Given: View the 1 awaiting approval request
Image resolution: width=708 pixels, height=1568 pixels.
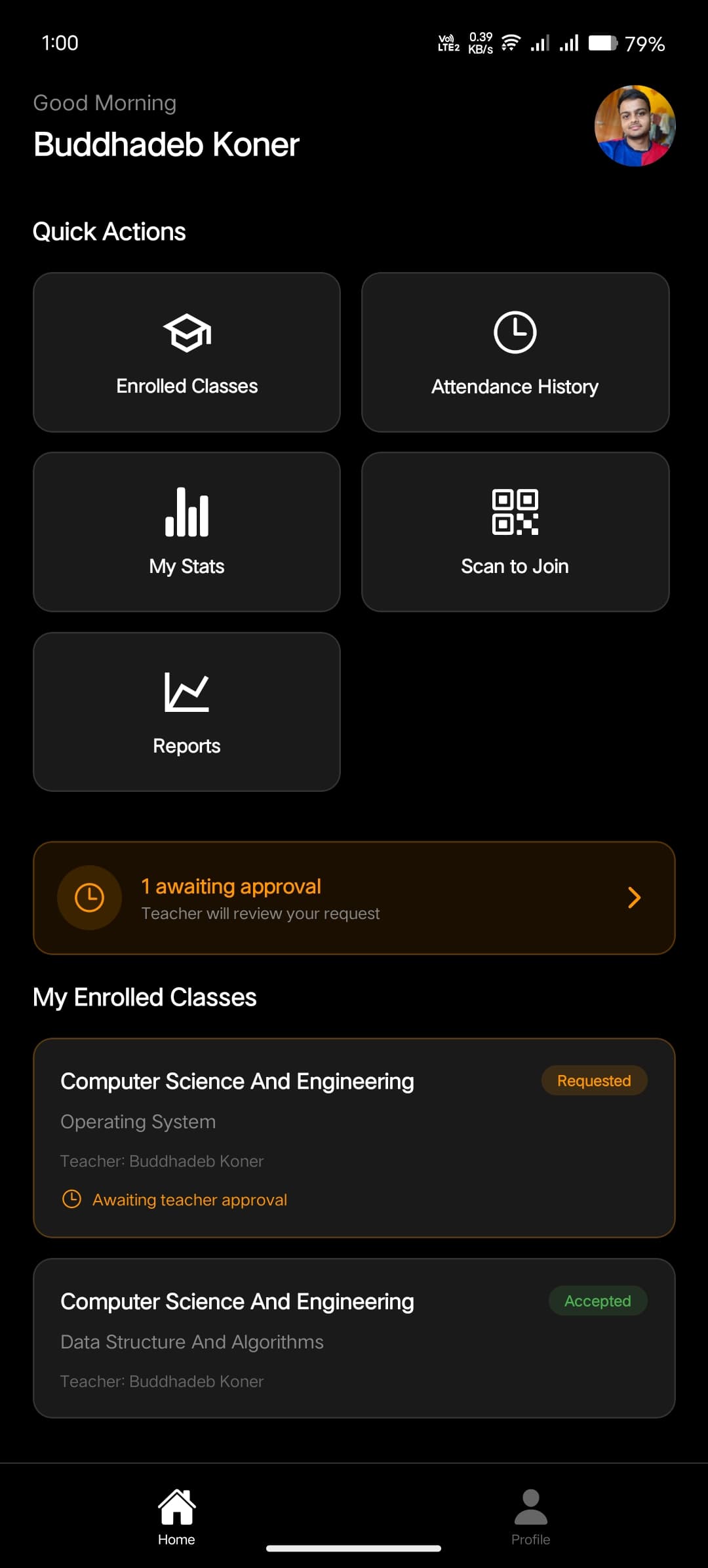Looking at the screenshot, I should click(354, 898).
